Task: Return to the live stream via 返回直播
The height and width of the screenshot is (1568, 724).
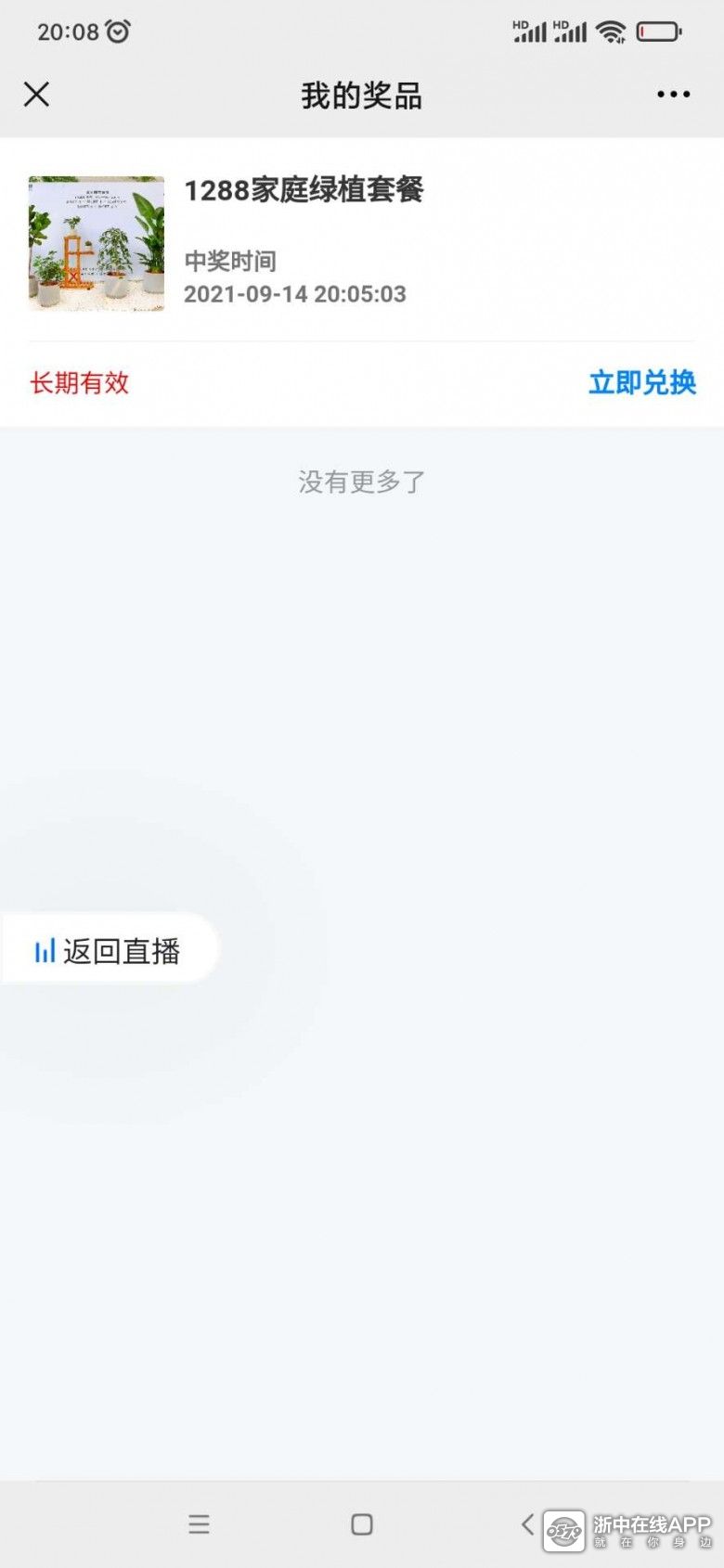Action: tap(110, 950)
